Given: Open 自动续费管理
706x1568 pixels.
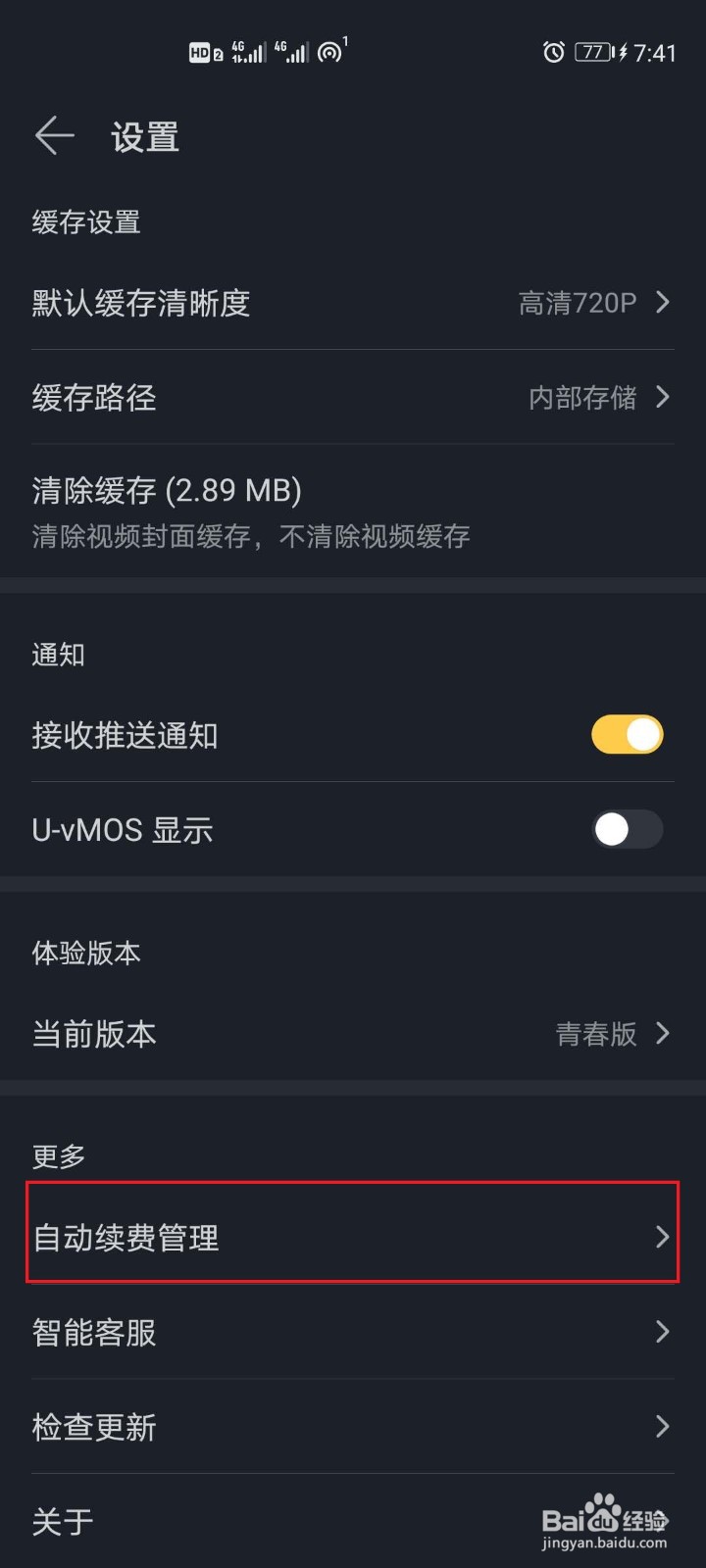Looking at the screenshot, I should coord(353,1237).
